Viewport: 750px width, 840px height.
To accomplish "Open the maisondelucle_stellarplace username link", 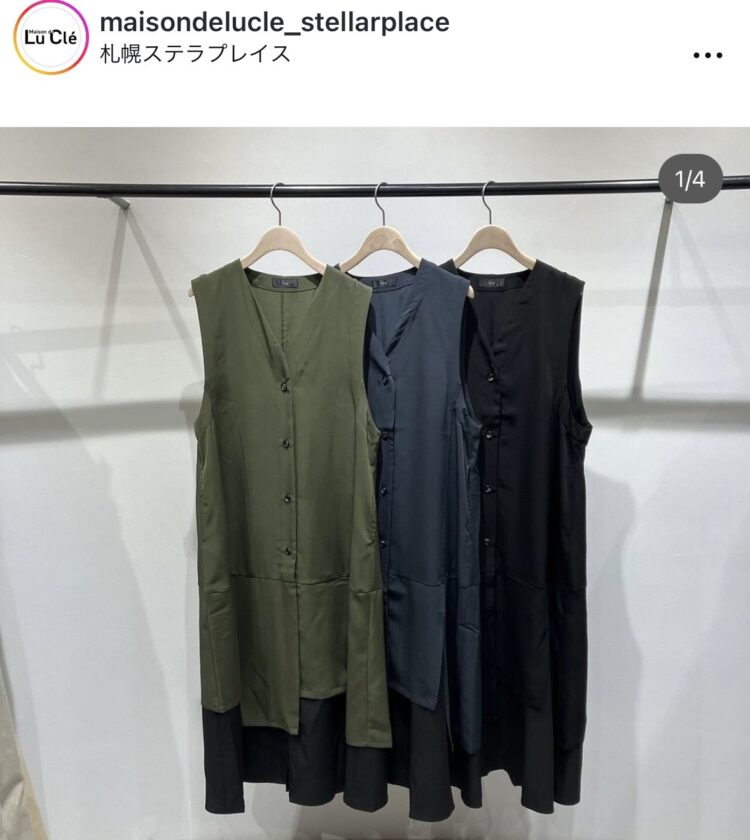I will click(275, 22).
